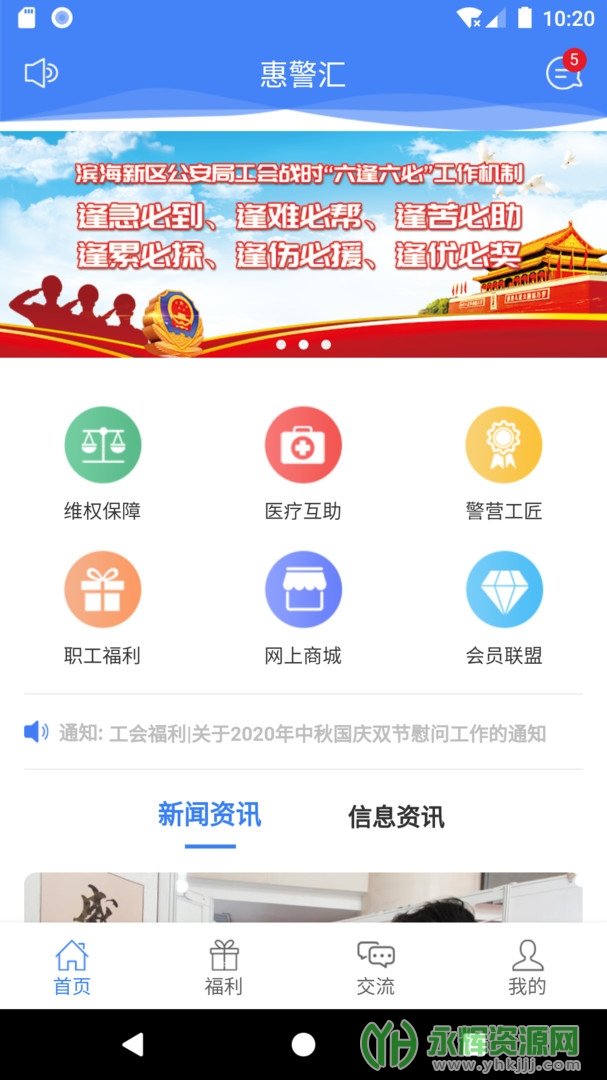Image resolution: width=607 pixels, height=1080 pixels.
Task: Tap the system back button
Action: point(134,1044)
